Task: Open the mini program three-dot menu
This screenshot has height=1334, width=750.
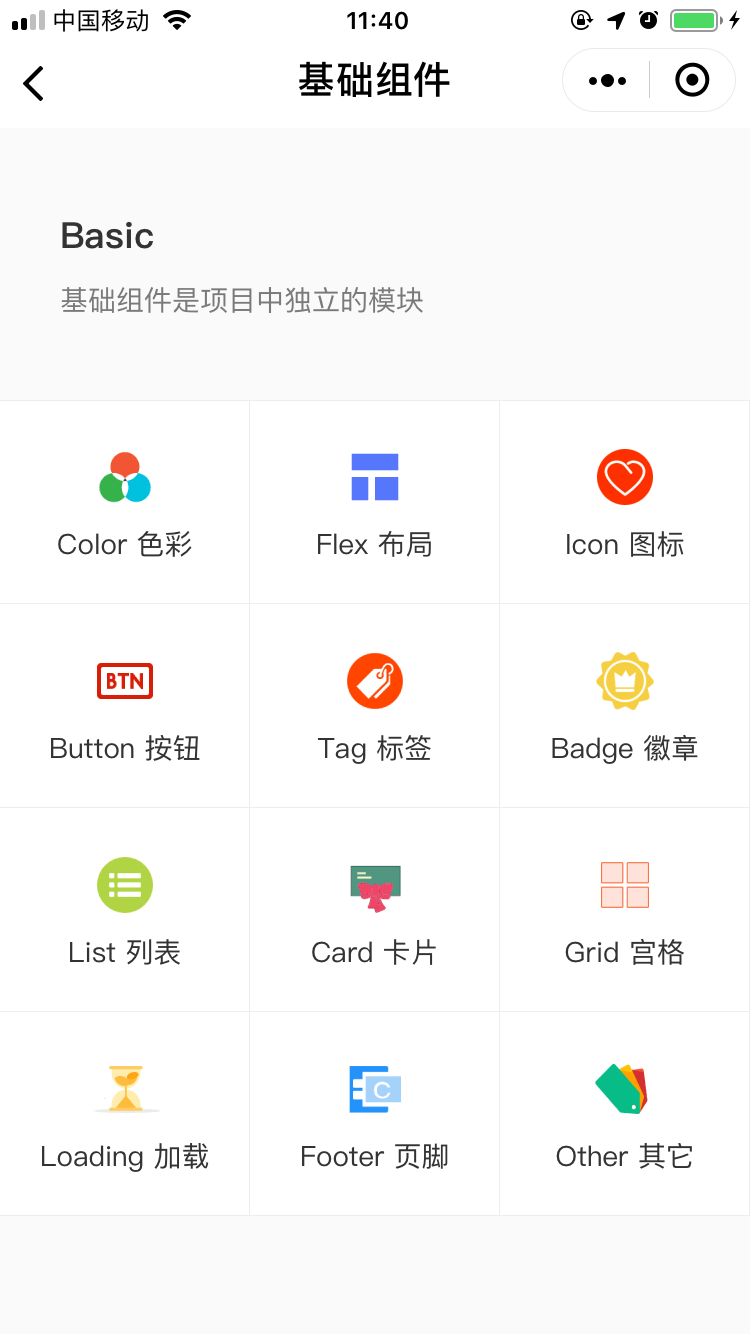Action: pos(607,81)
